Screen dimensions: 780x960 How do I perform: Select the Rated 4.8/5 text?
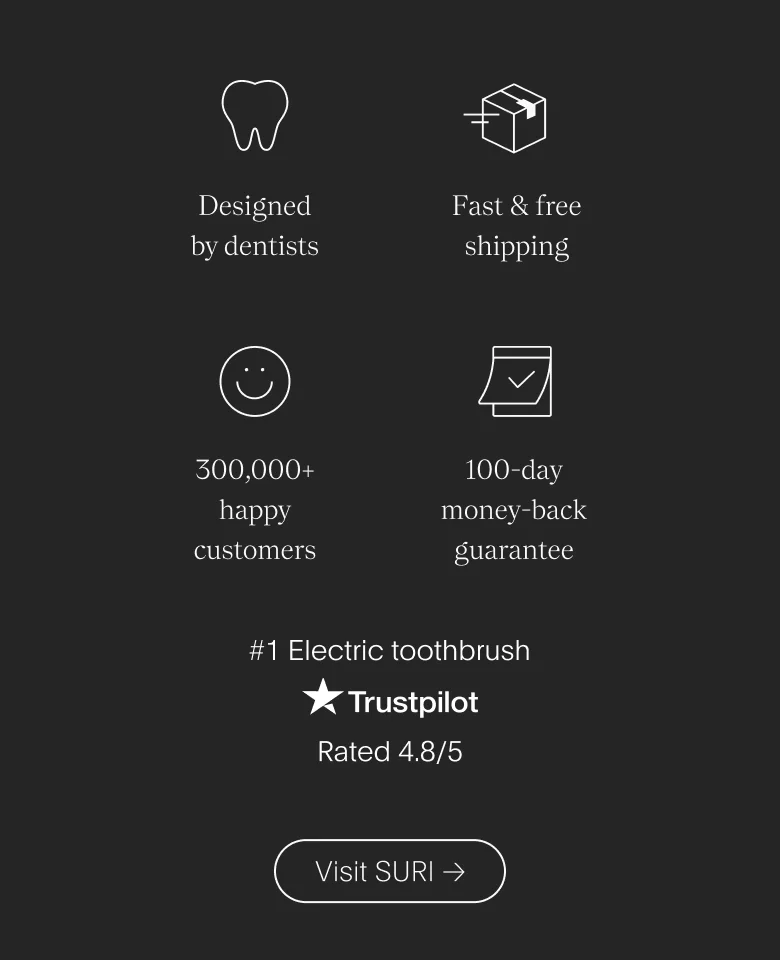(x=390, y=751)
